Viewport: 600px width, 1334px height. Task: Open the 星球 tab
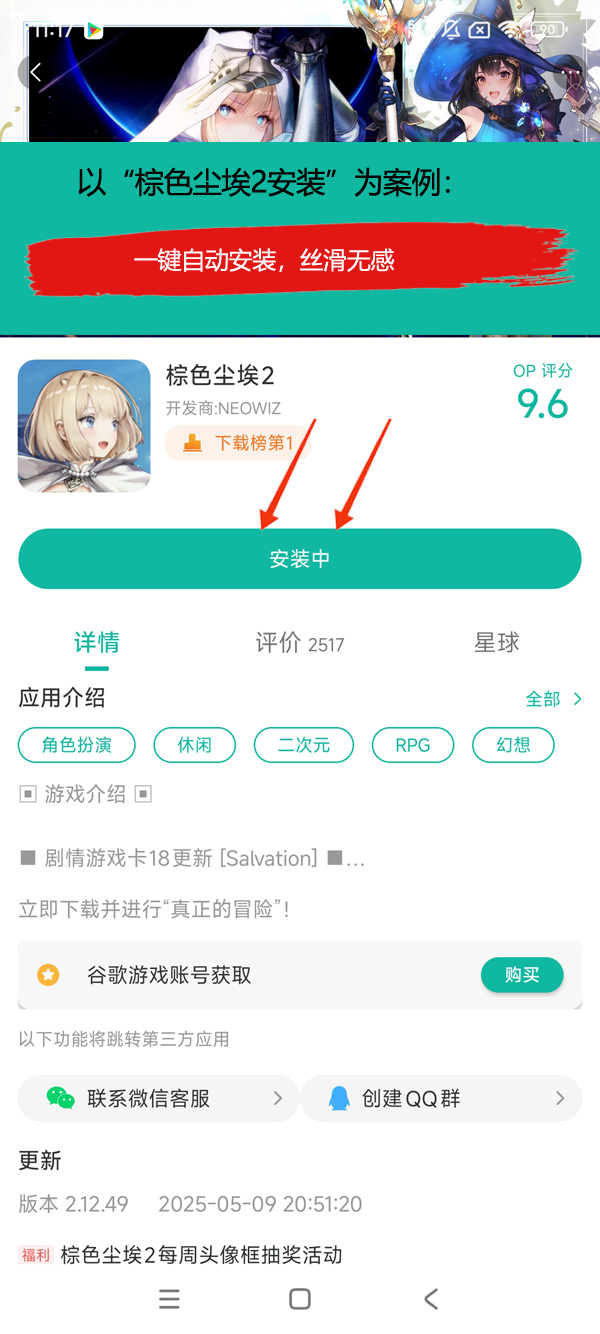pyautogui.click(x=496, y=643)
